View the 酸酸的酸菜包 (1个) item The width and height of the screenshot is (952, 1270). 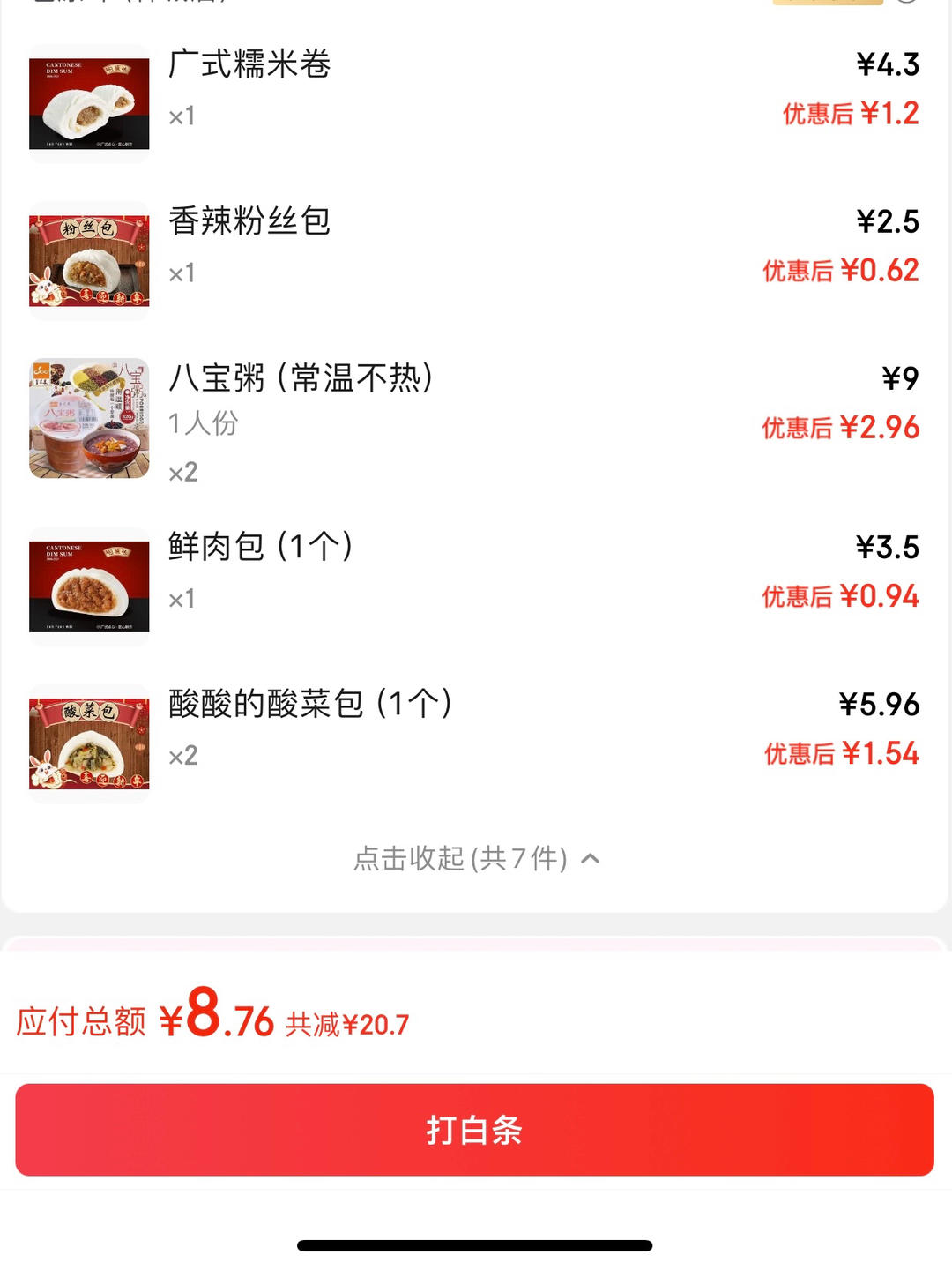(x=309, y=704)
